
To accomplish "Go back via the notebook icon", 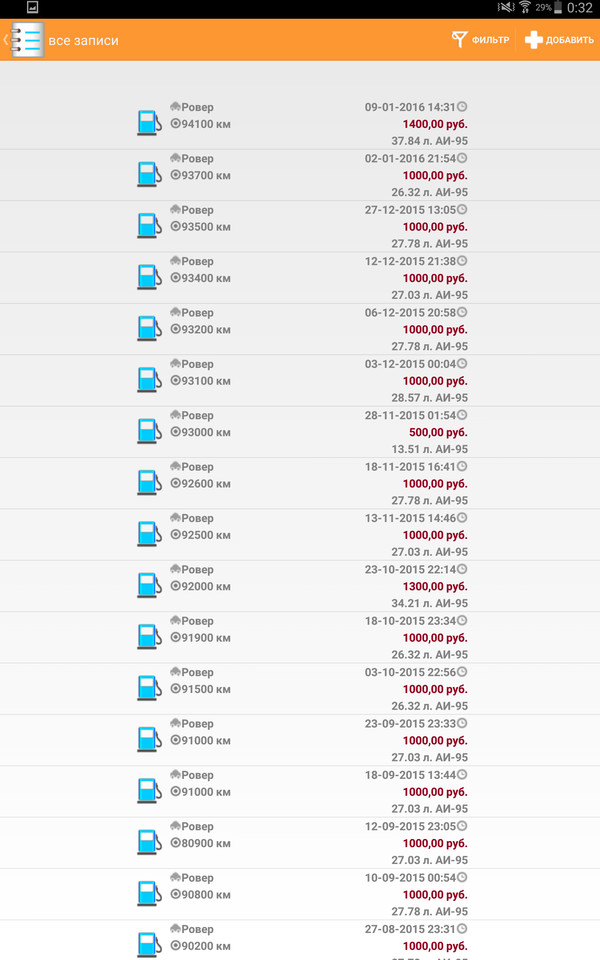I will coord(24,40).
